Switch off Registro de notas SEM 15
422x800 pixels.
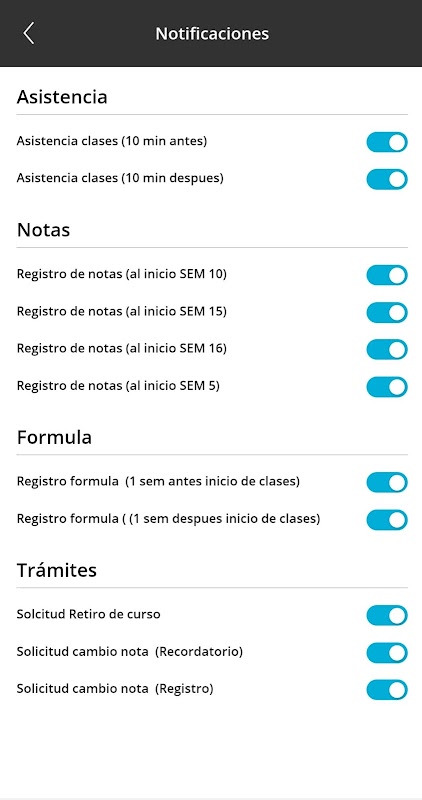tap(387, 312)
